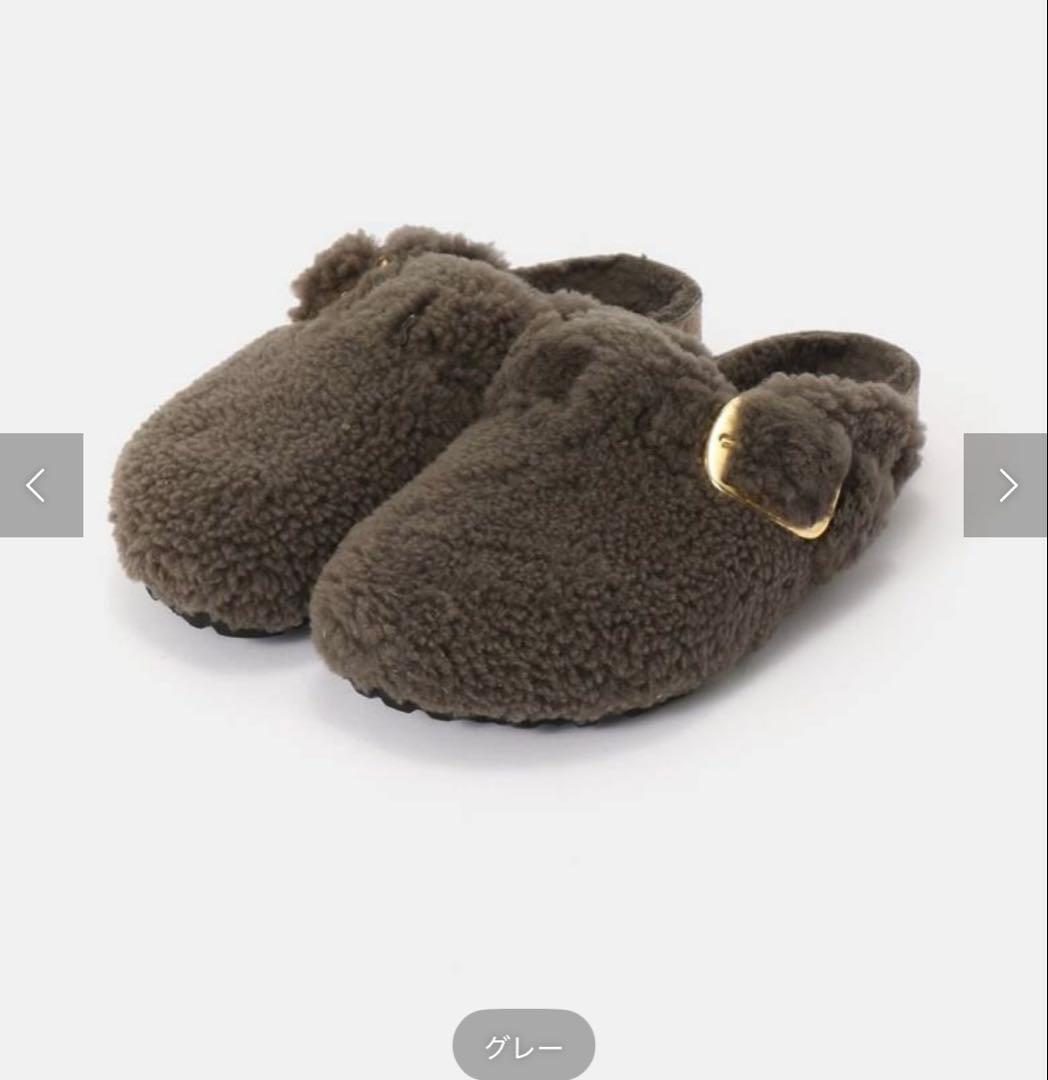
Task: Collapse back to the previous slide via left arrow
Action: (36, 484)
